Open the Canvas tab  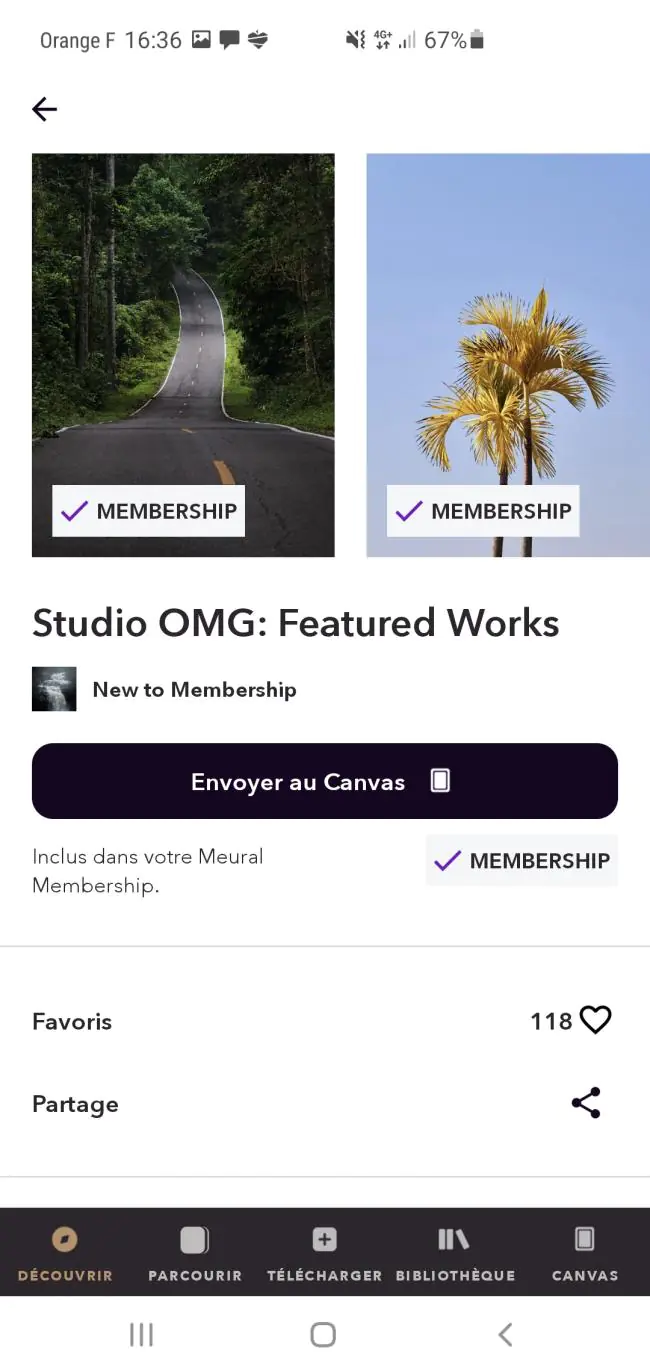[585, 1253]
